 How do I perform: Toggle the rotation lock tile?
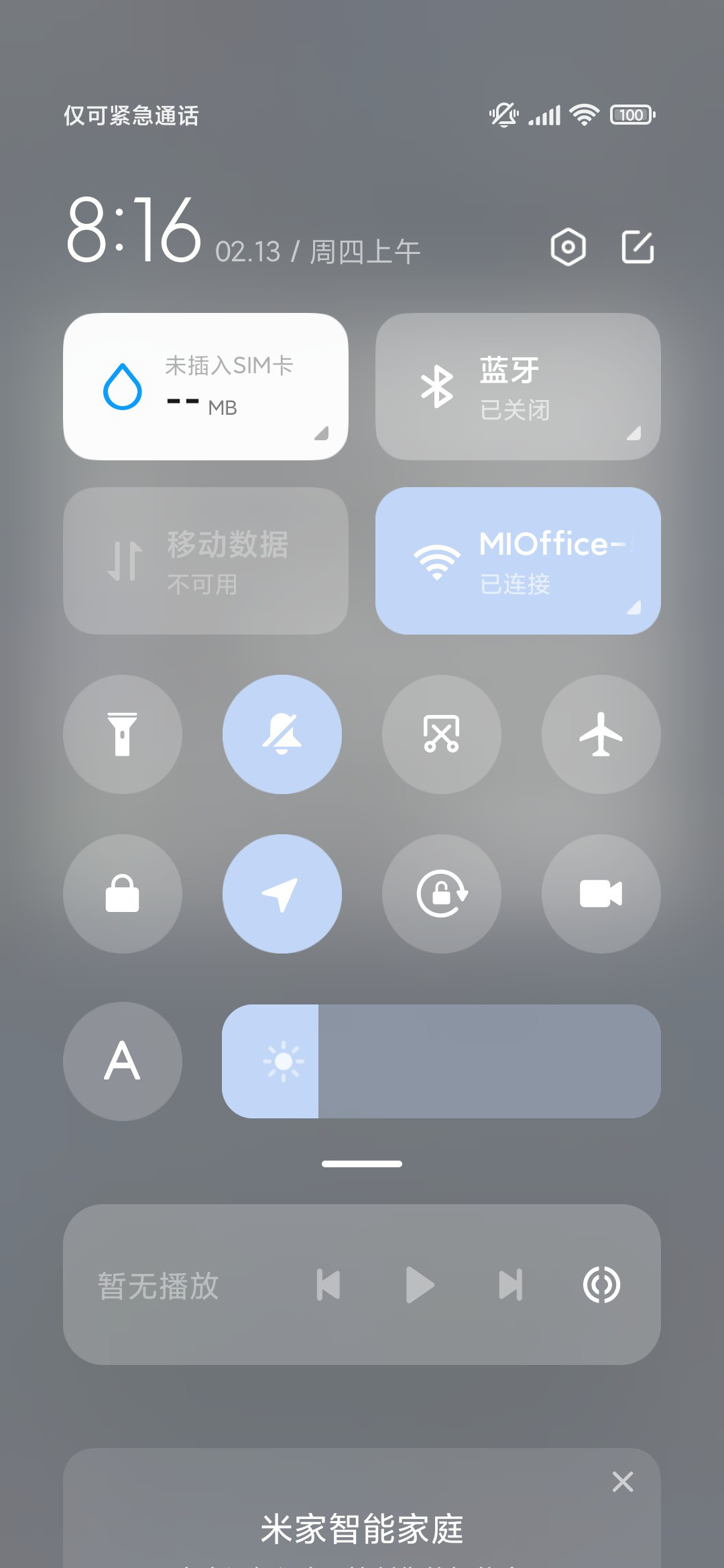[442, 894]
